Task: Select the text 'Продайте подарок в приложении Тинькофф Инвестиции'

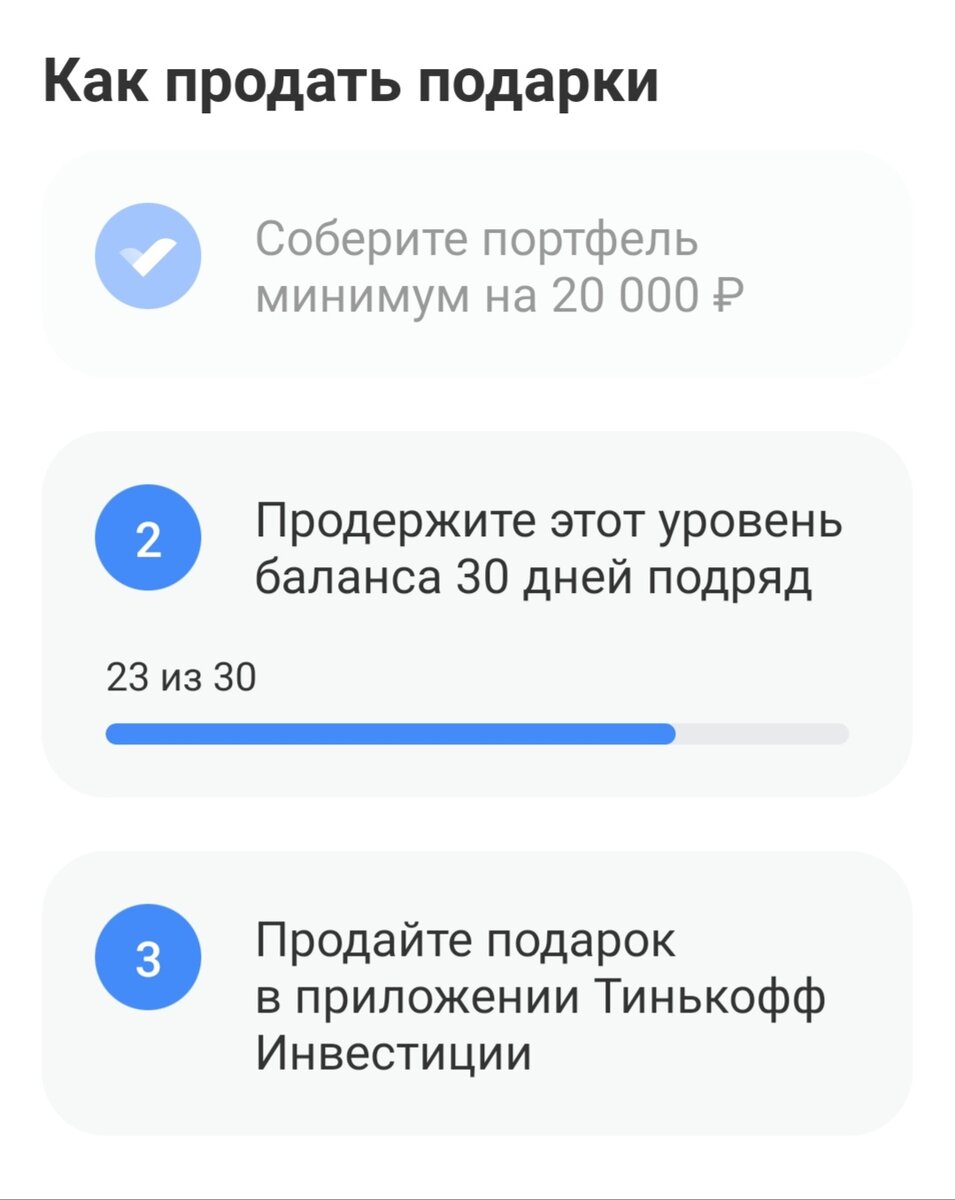Action: point(540,995)
